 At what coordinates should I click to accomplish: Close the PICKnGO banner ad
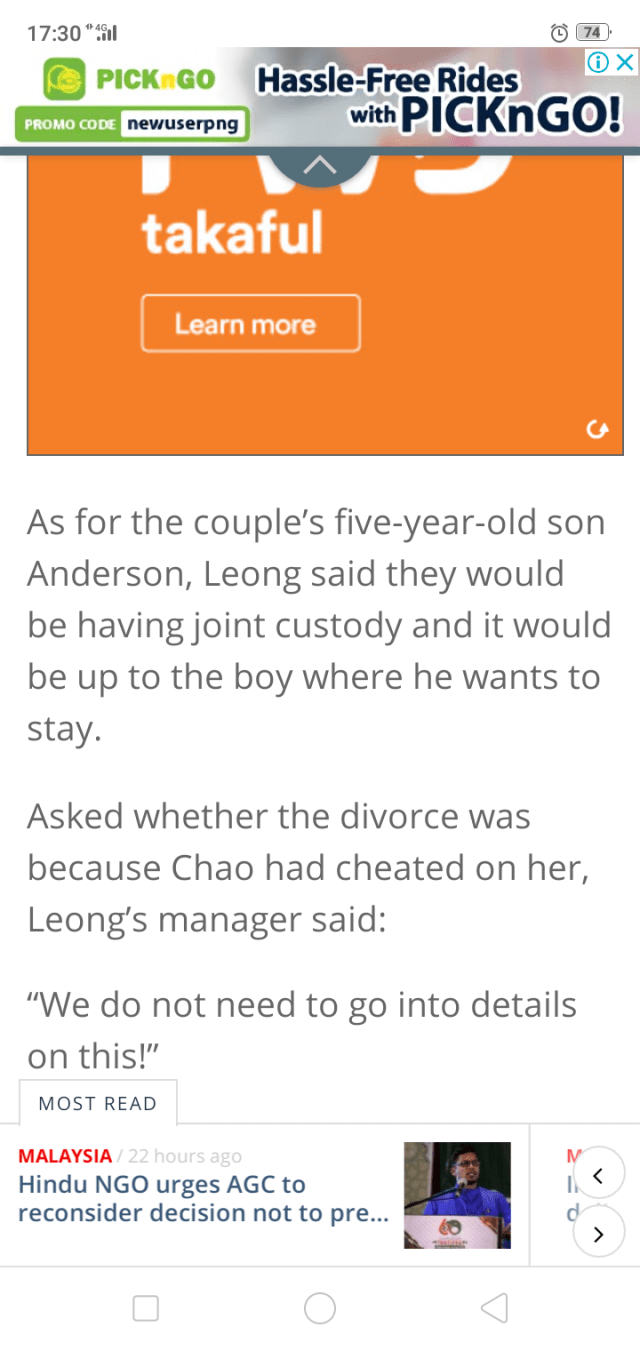[626, 62]
